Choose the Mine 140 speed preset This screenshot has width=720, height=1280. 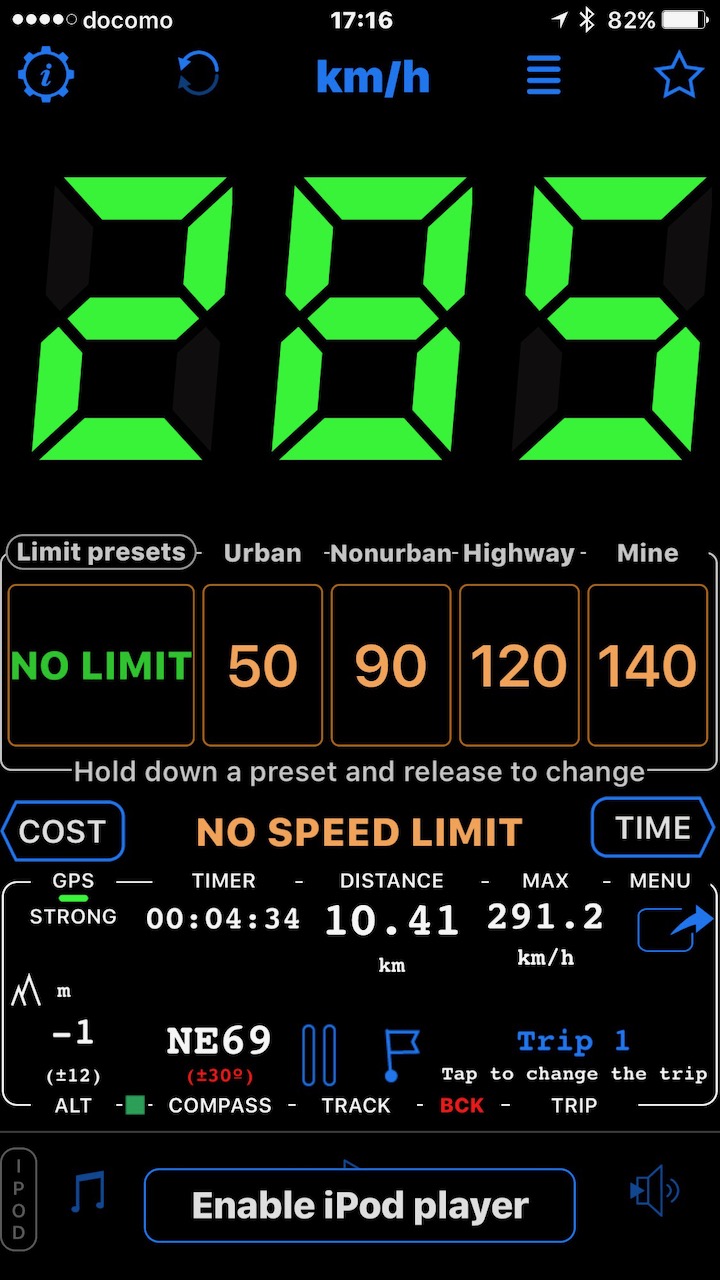tap(647, 666)
